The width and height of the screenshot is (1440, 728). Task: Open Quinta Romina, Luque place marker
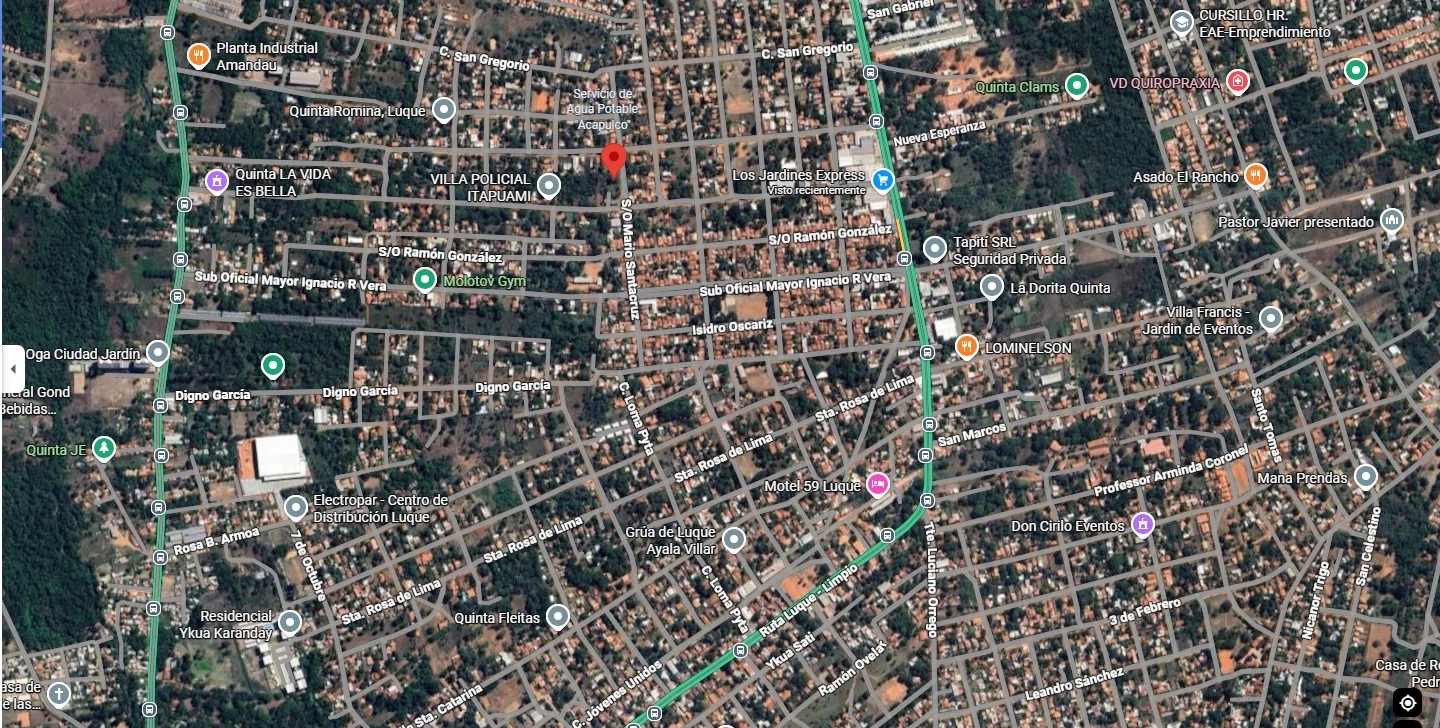click(x=444, y=110)
